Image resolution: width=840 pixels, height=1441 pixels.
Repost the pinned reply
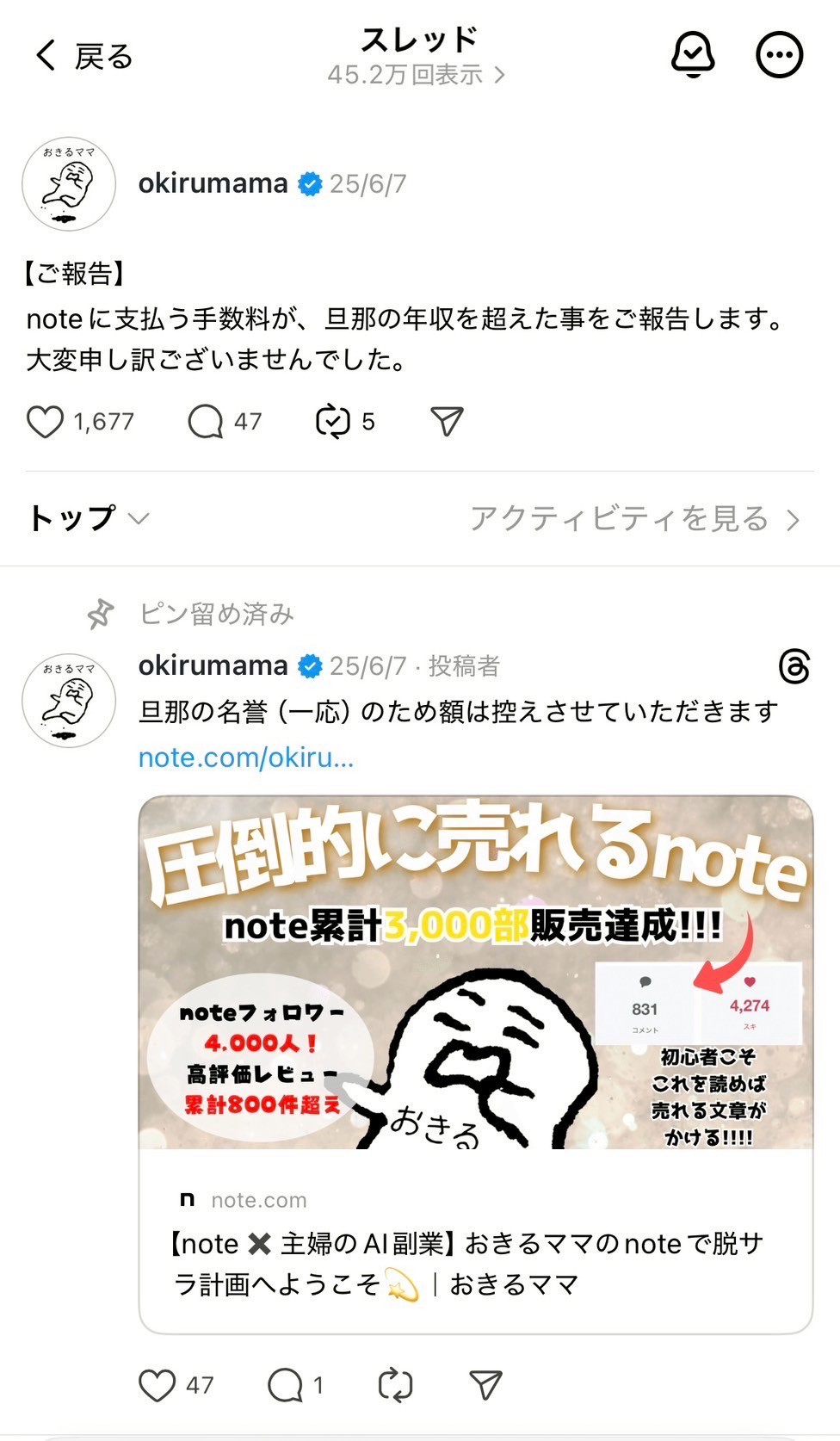tap(395, 1385)
